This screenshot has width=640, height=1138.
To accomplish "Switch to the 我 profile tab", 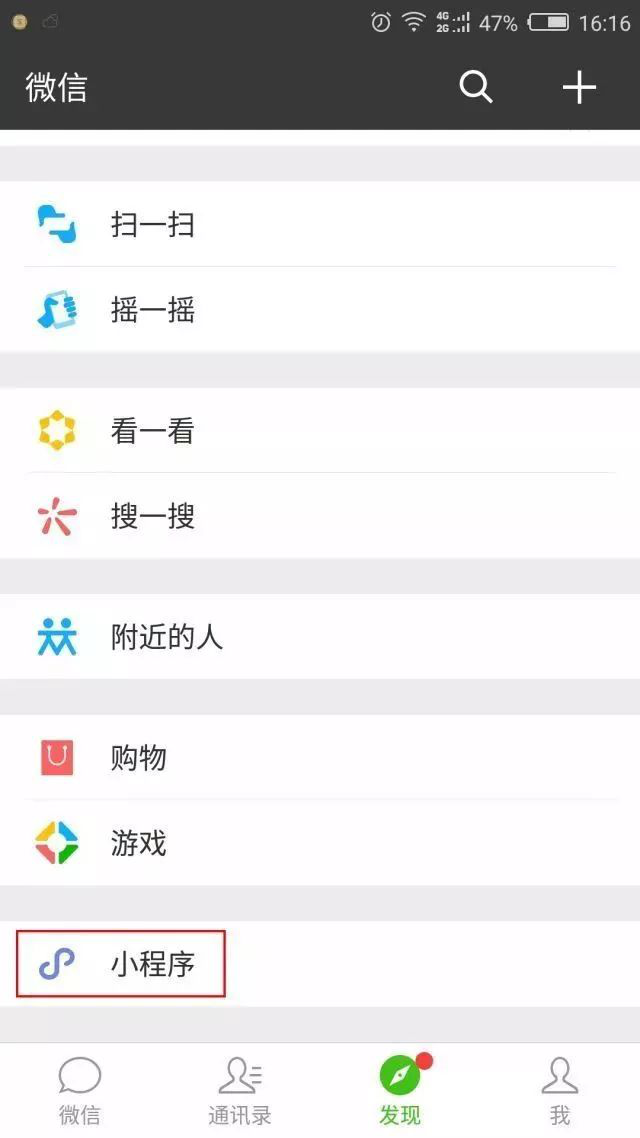I will point(560,1091).
